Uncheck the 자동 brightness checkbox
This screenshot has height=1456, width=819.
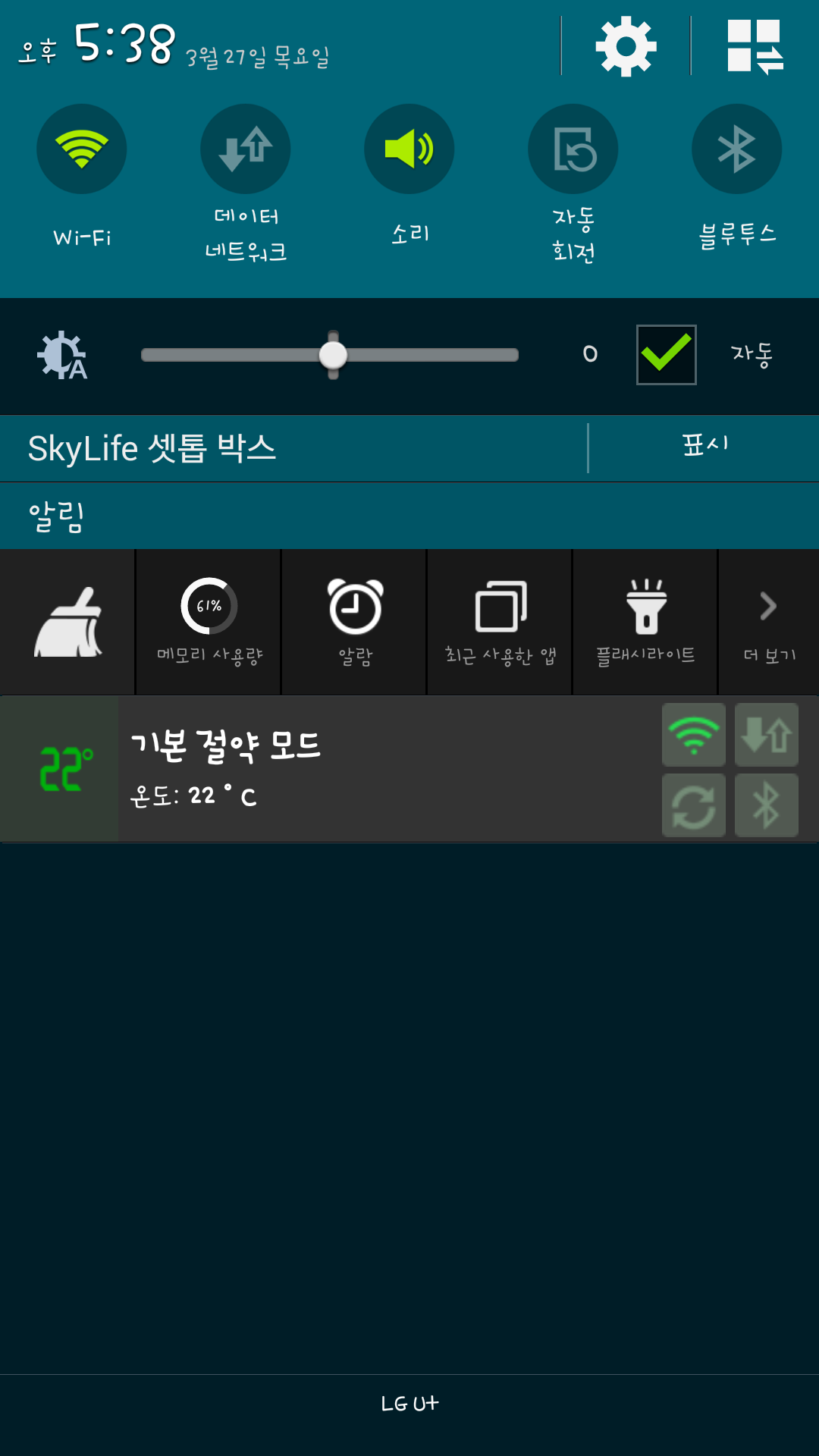(666, 355)
